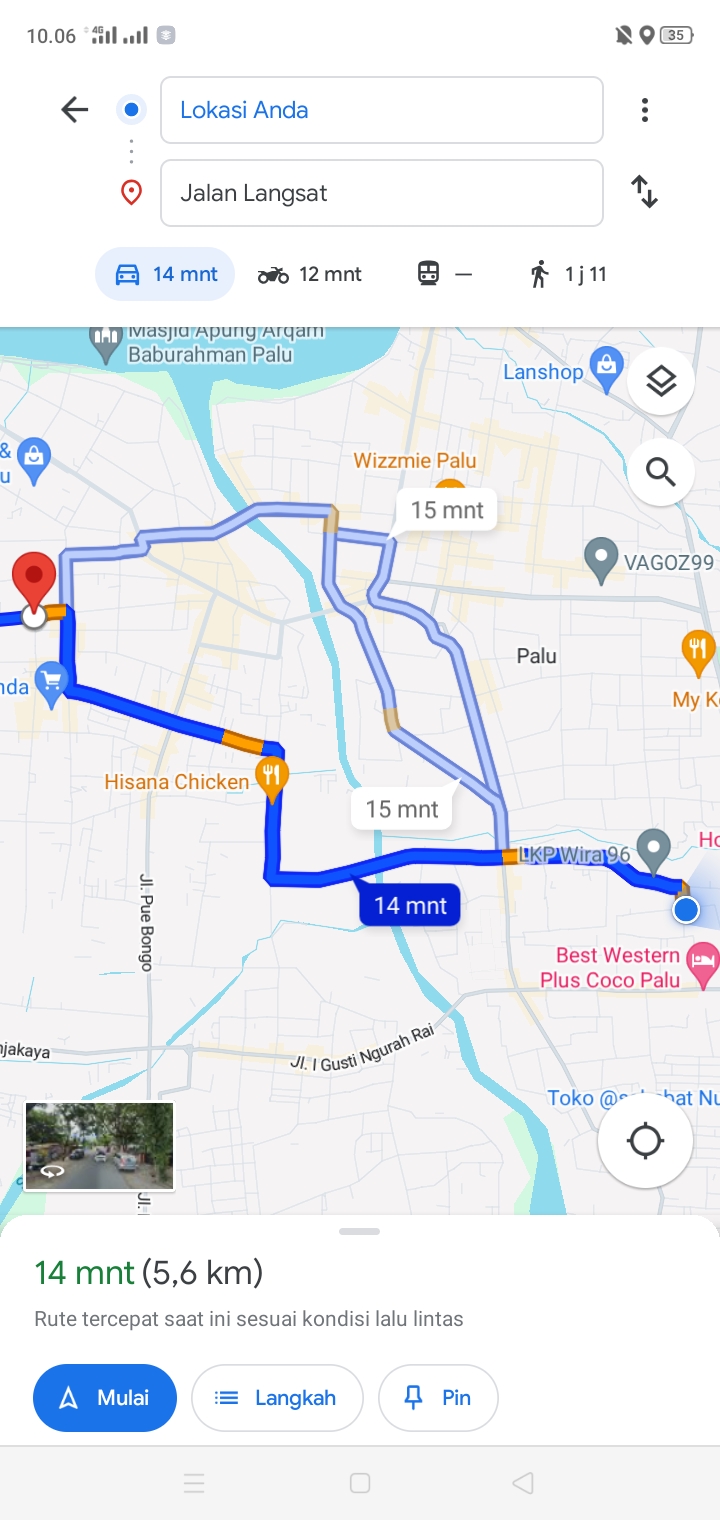The height and width of the screenshot is (1520, 720).
Task: Show route steps via Langkah
Action: pos(277,1398)
